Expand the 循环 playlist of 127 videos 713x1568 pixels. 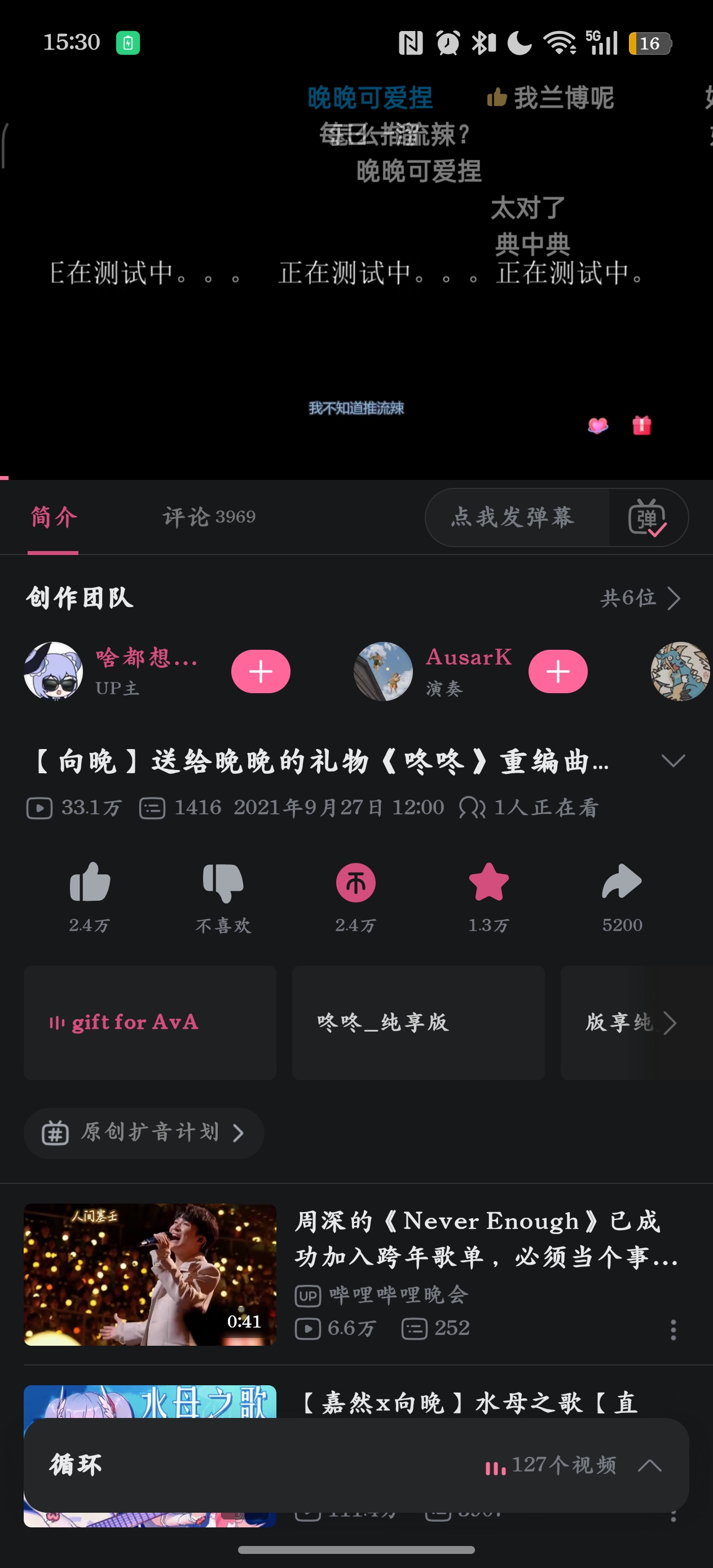click(x=650, y=1465)
